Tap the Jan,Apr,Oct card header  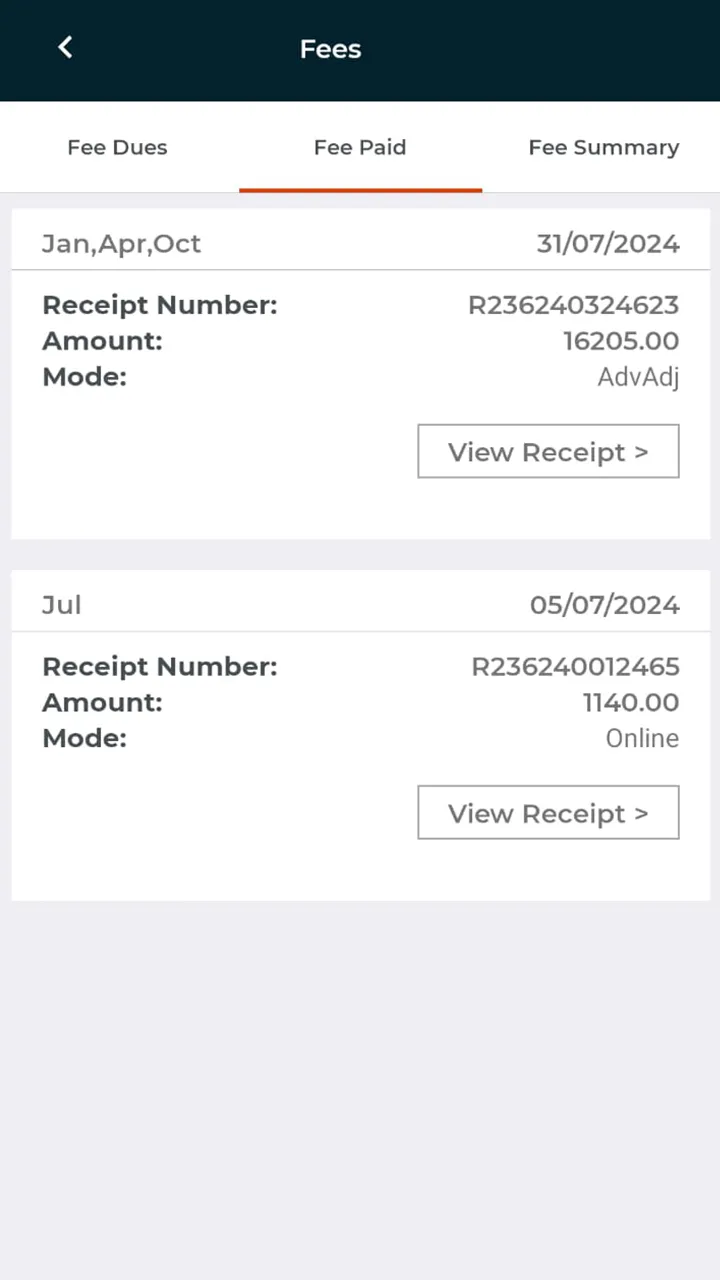tap(121, 243)
